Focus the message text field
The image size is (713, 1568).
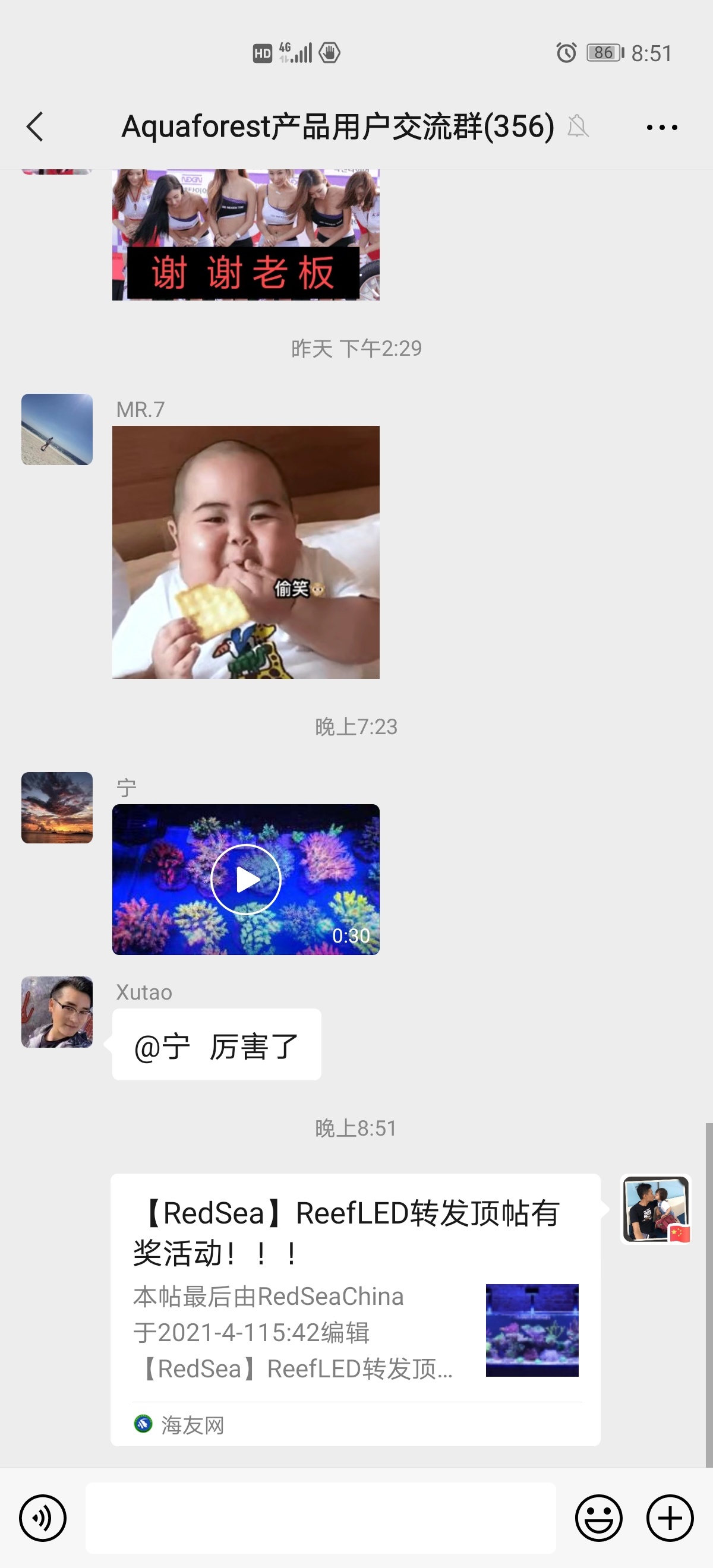[x=320, y=1518]
